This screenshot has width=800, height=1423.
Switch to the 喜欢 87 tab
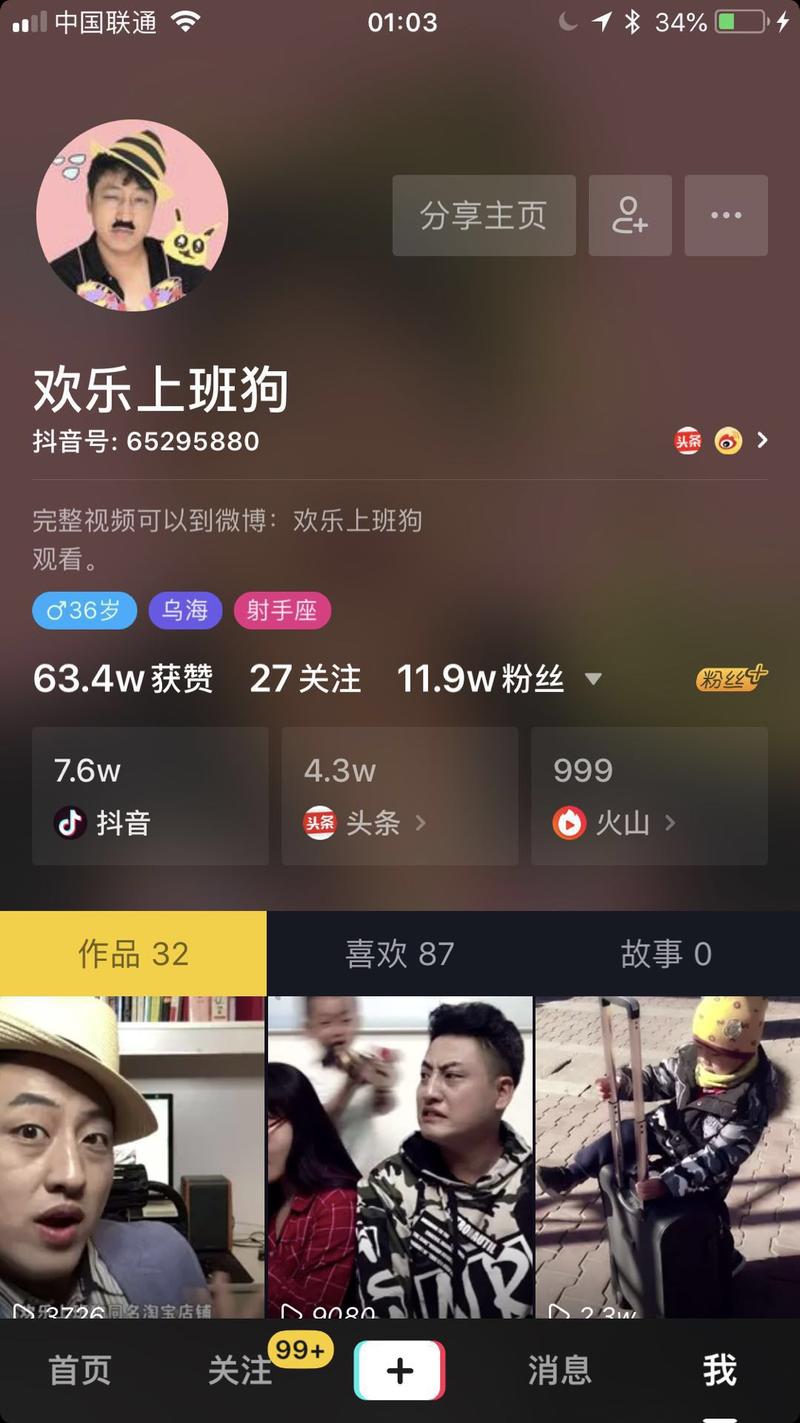click(x=399, y=954)
